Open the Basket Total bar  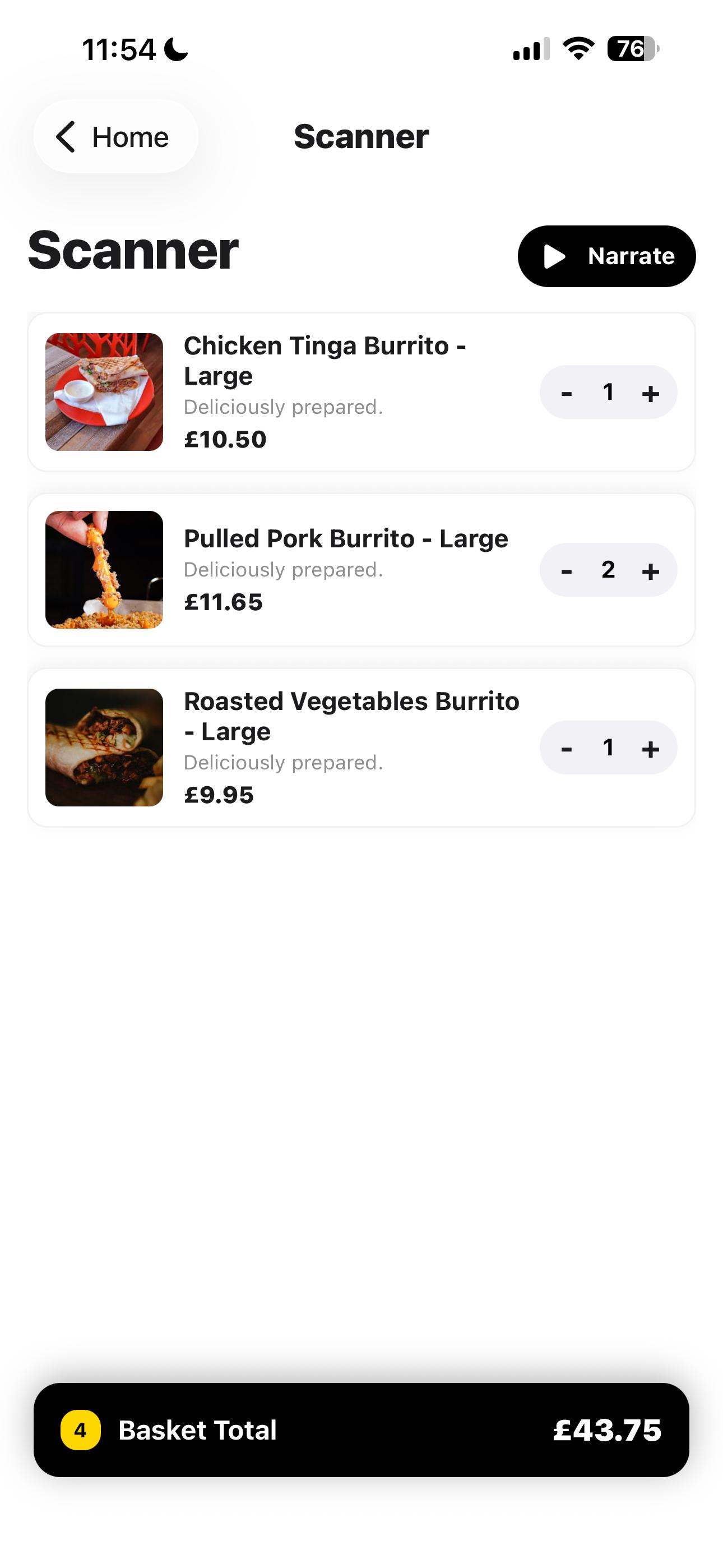pyautogui.click(x=361, y=1430)
